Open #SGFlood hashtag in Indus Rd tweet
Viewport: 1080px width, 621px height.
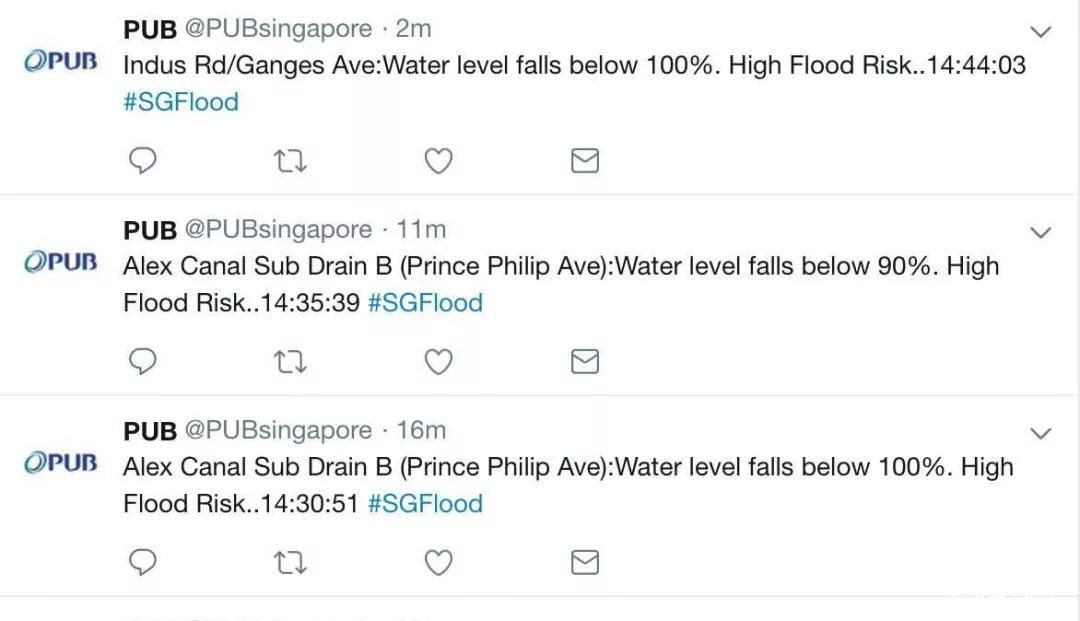point(181,102)
